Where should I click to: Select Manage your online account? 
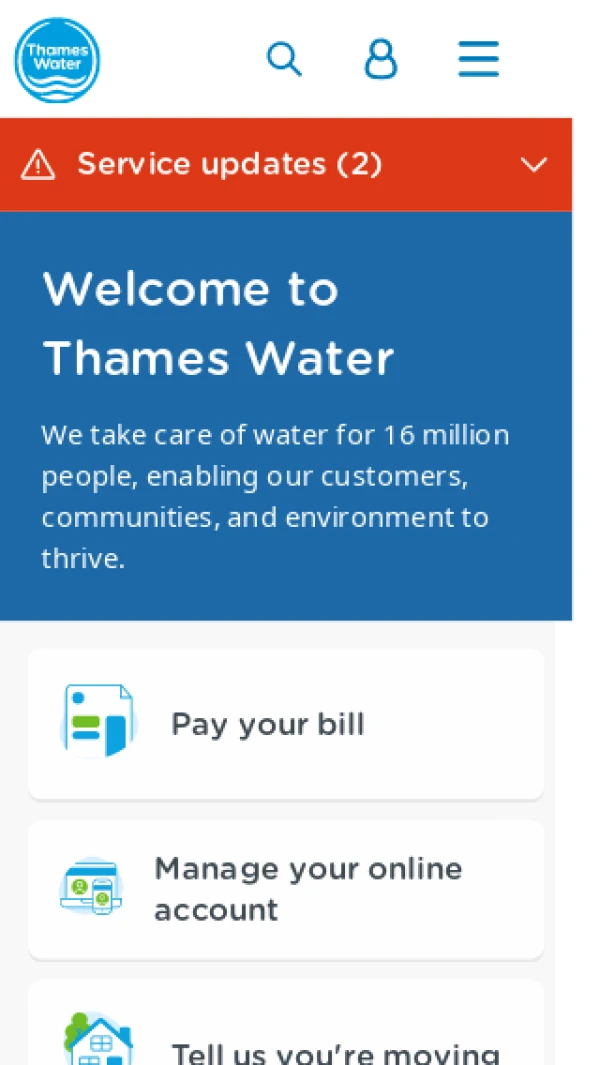286,889
